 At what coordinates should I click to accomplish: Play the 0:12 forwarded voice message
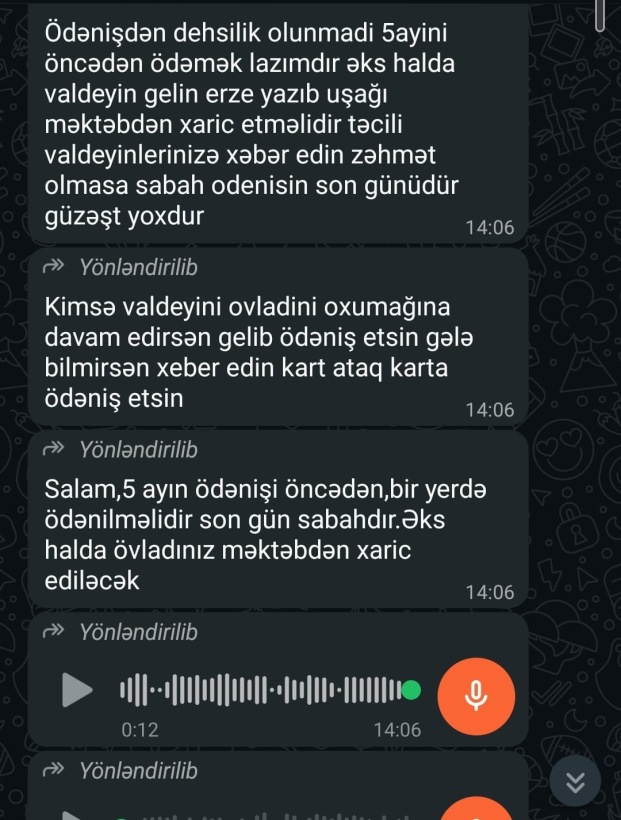point(76,690)
